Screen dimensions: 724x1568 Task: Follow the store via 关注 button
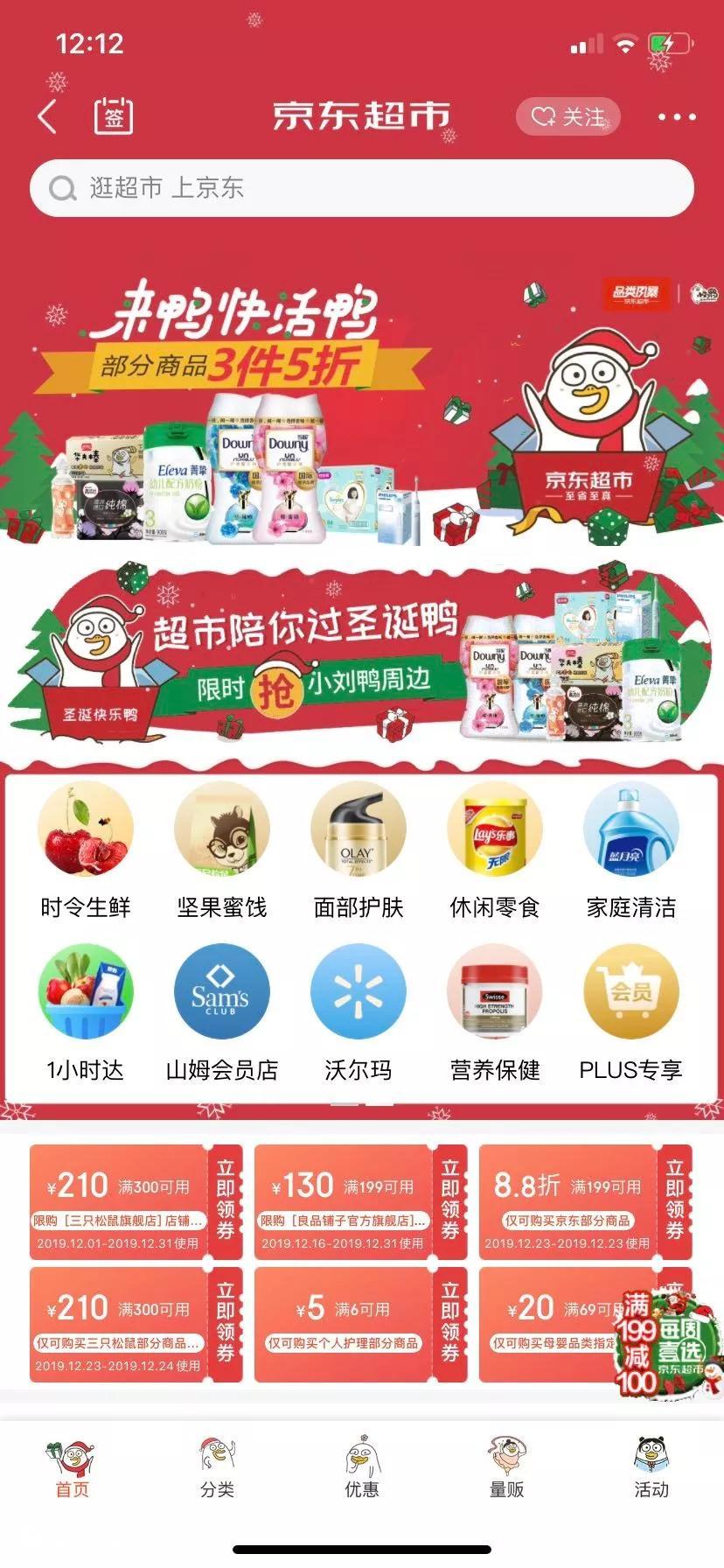[568, 116]
